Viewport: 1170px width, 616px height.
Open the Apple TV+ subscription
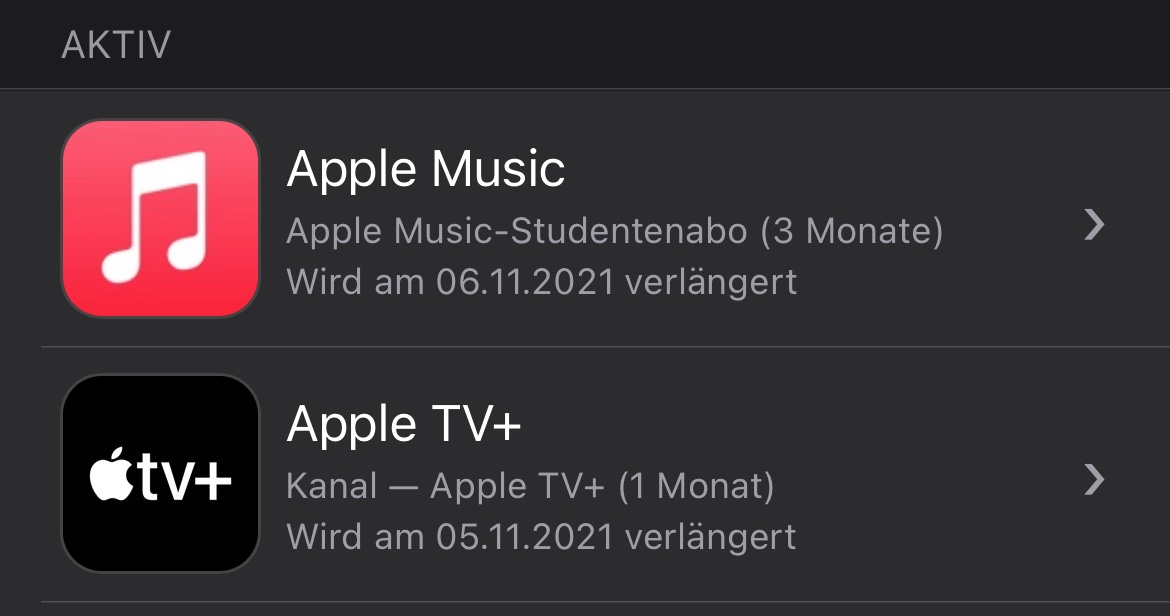(x=585, y=474)
